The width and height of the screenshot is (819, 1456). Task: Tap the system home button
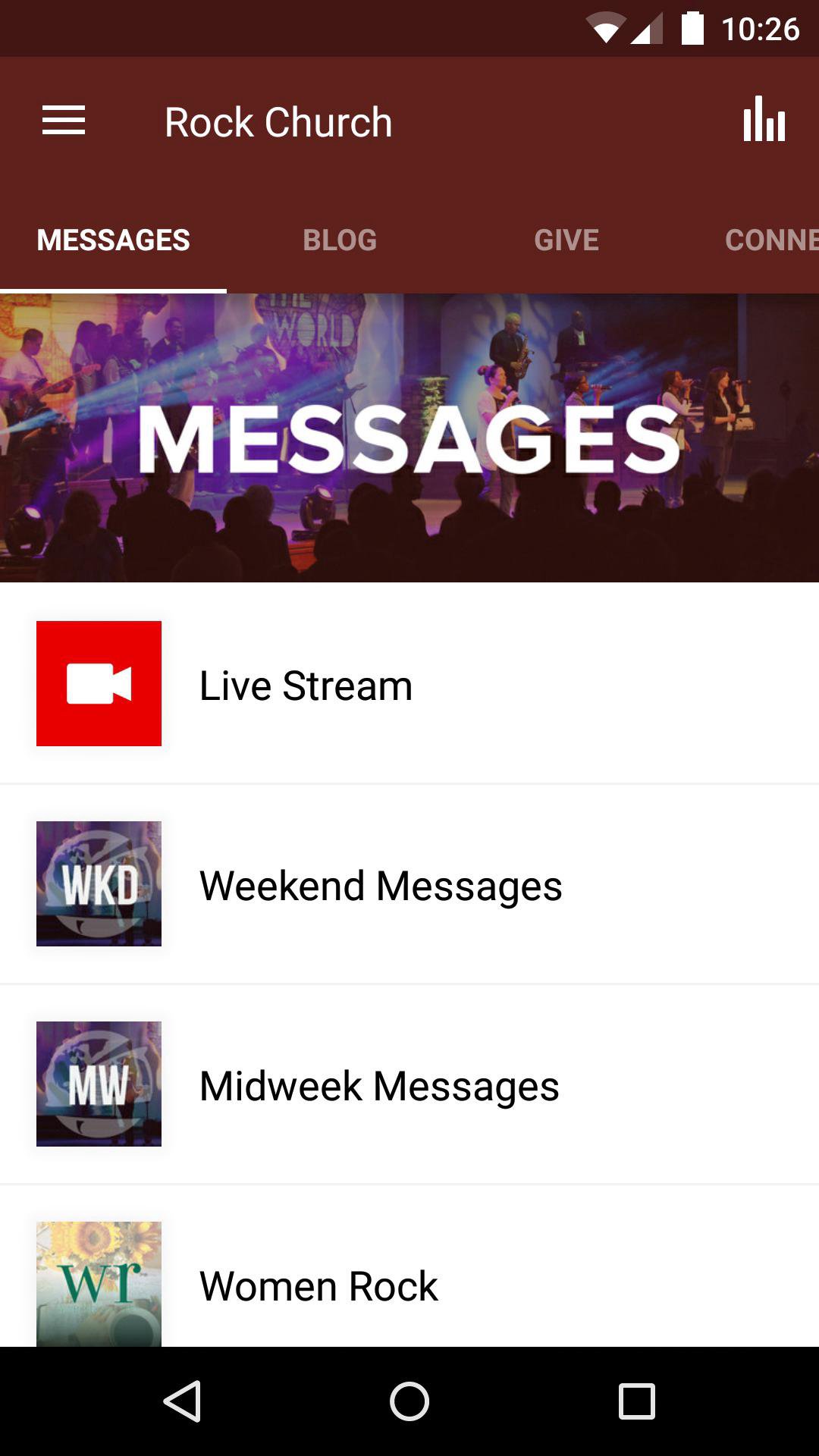point(409,1401)
